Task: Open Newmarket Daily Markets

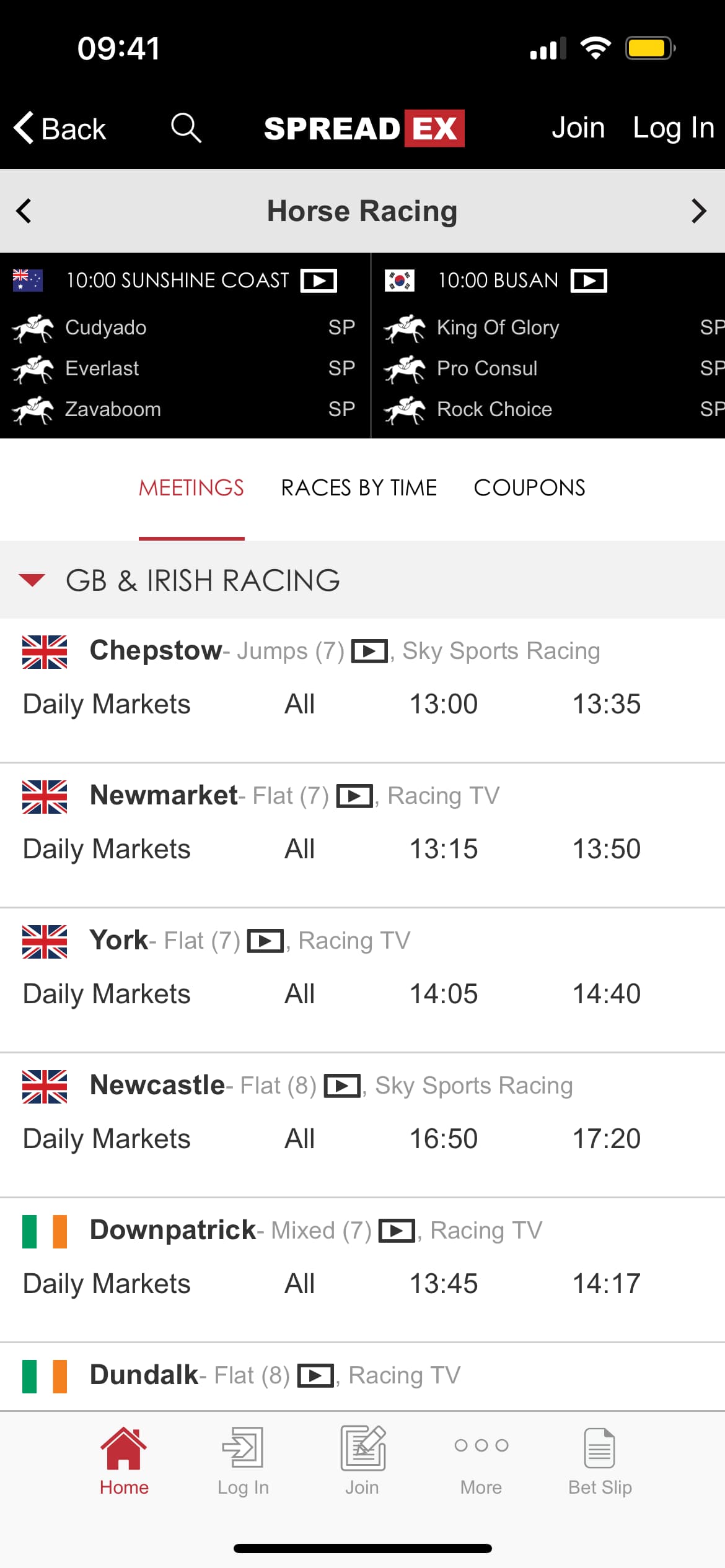Action: coord(107,849)
